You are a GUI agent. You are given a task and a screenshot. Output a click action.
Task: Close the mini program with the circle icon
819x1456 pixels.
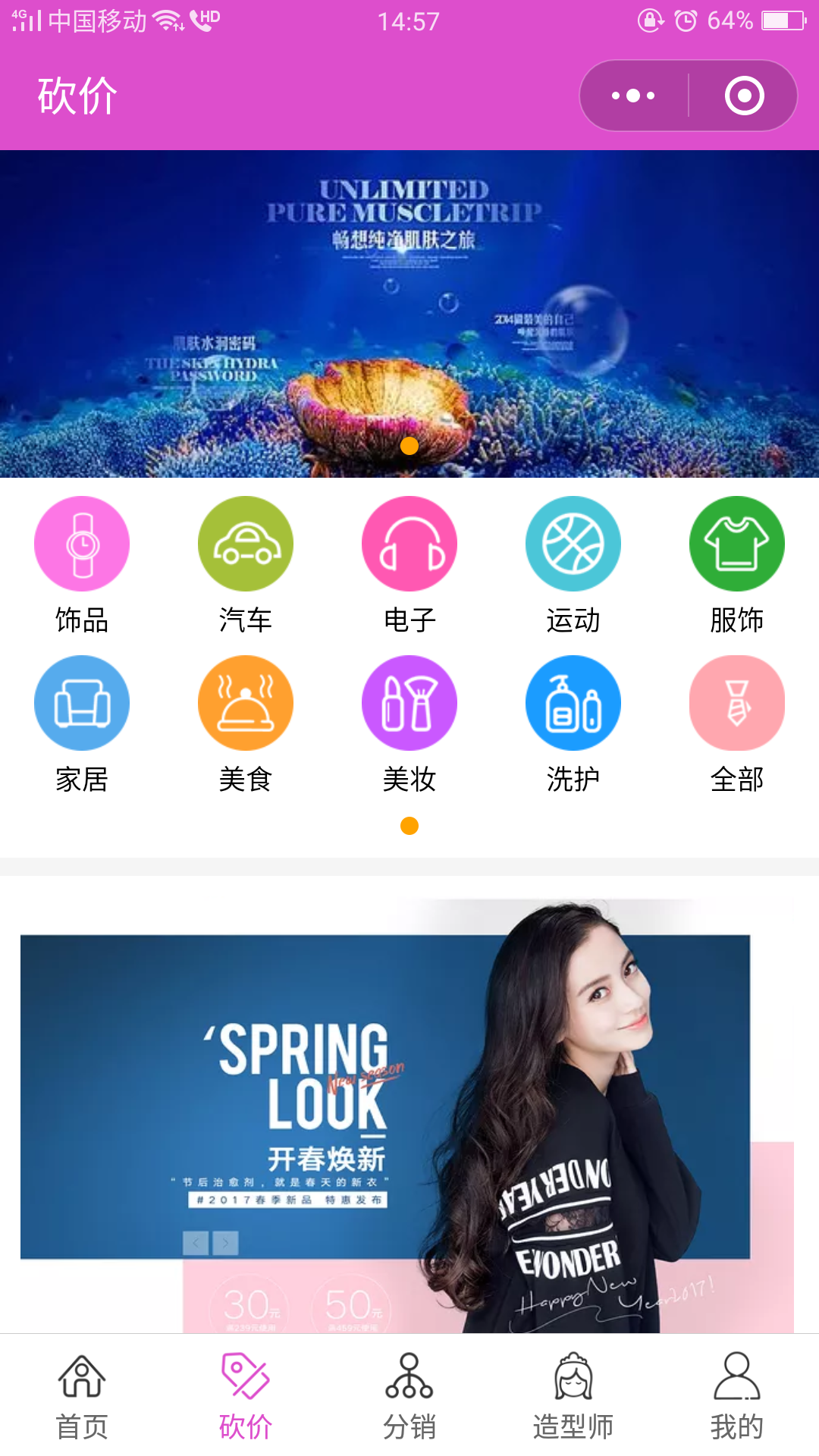pyautogui.click(x=744, y=96)
